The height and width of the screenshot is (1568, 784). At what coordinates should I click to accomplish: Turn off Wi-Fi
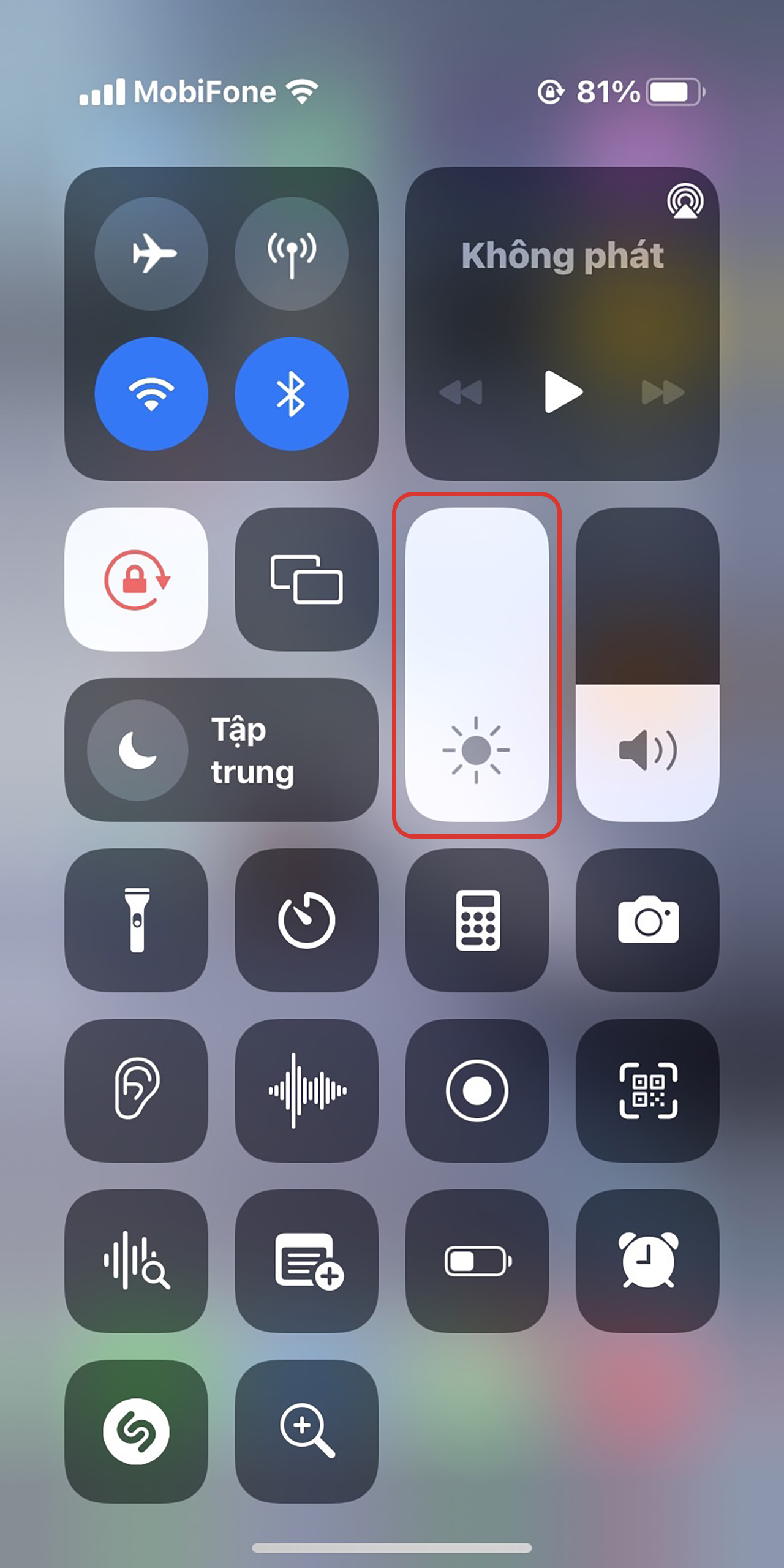tap(151, 393)
